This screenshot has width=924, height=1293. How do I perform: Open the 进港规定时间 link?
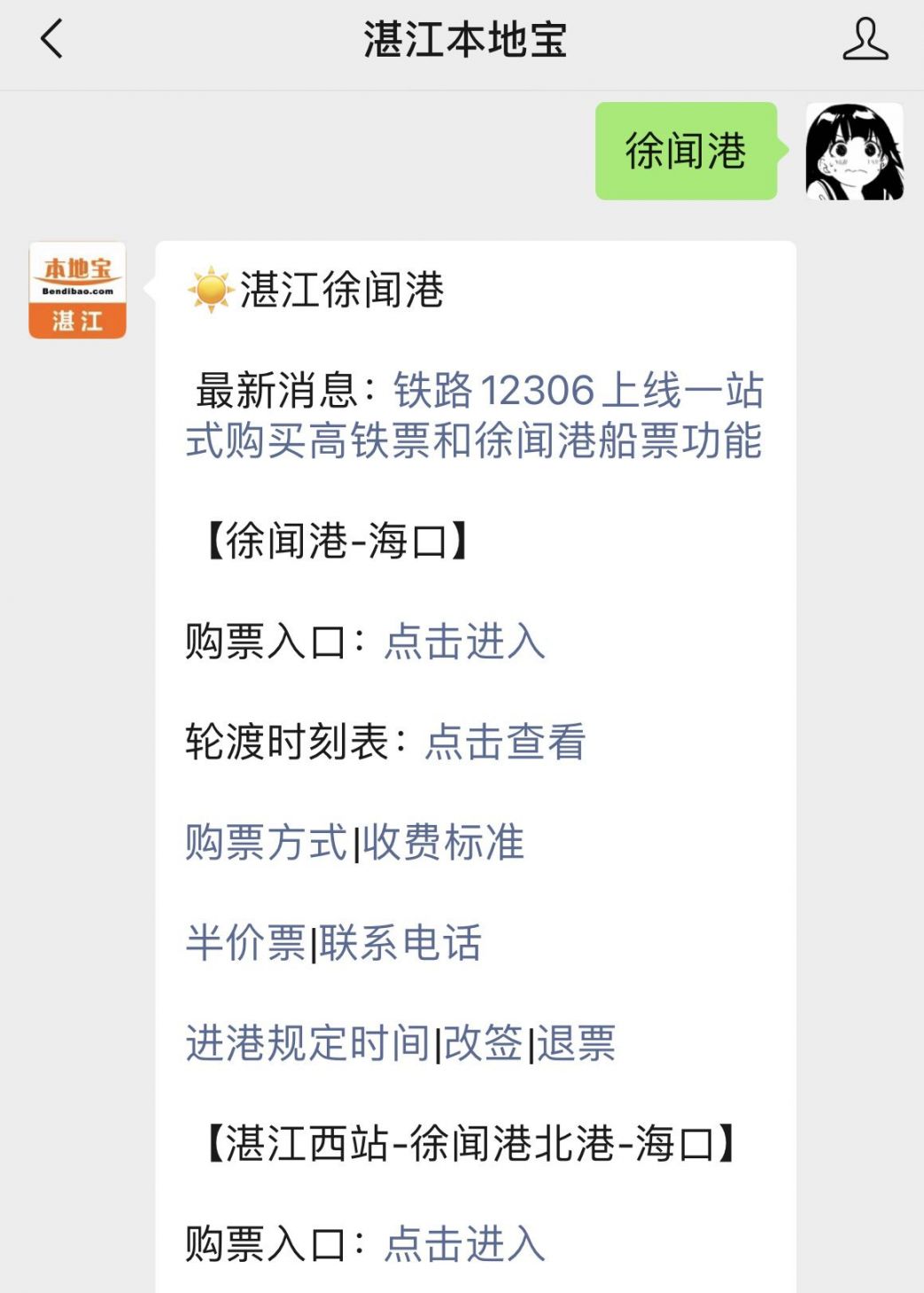[307, 1043]
